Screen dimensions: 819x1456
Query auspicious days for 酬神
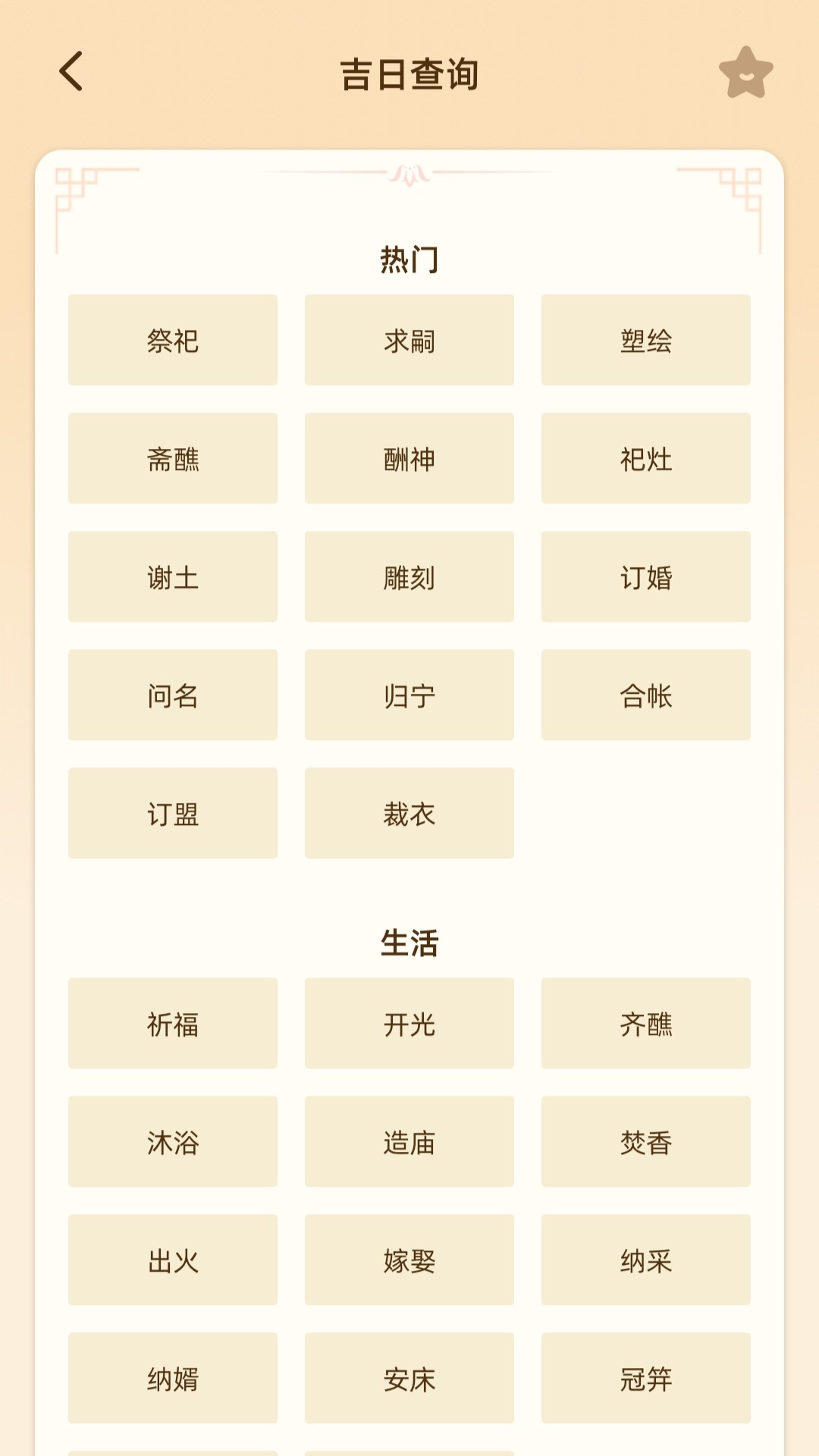point(409,458)
